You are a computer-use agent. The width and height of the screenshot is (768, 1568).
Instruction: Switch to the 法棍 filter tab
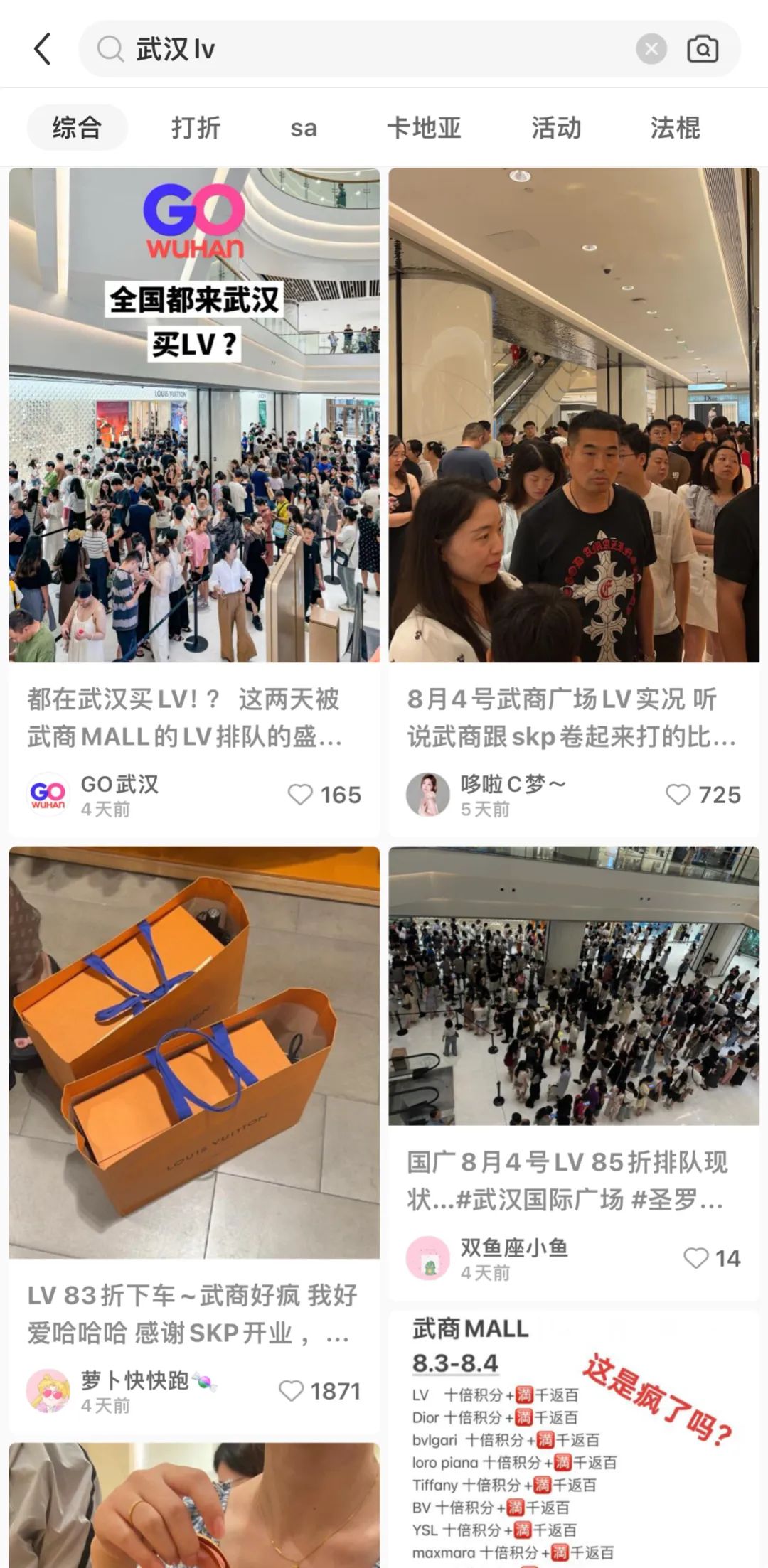pyautogui.click(x=674, y=128)
